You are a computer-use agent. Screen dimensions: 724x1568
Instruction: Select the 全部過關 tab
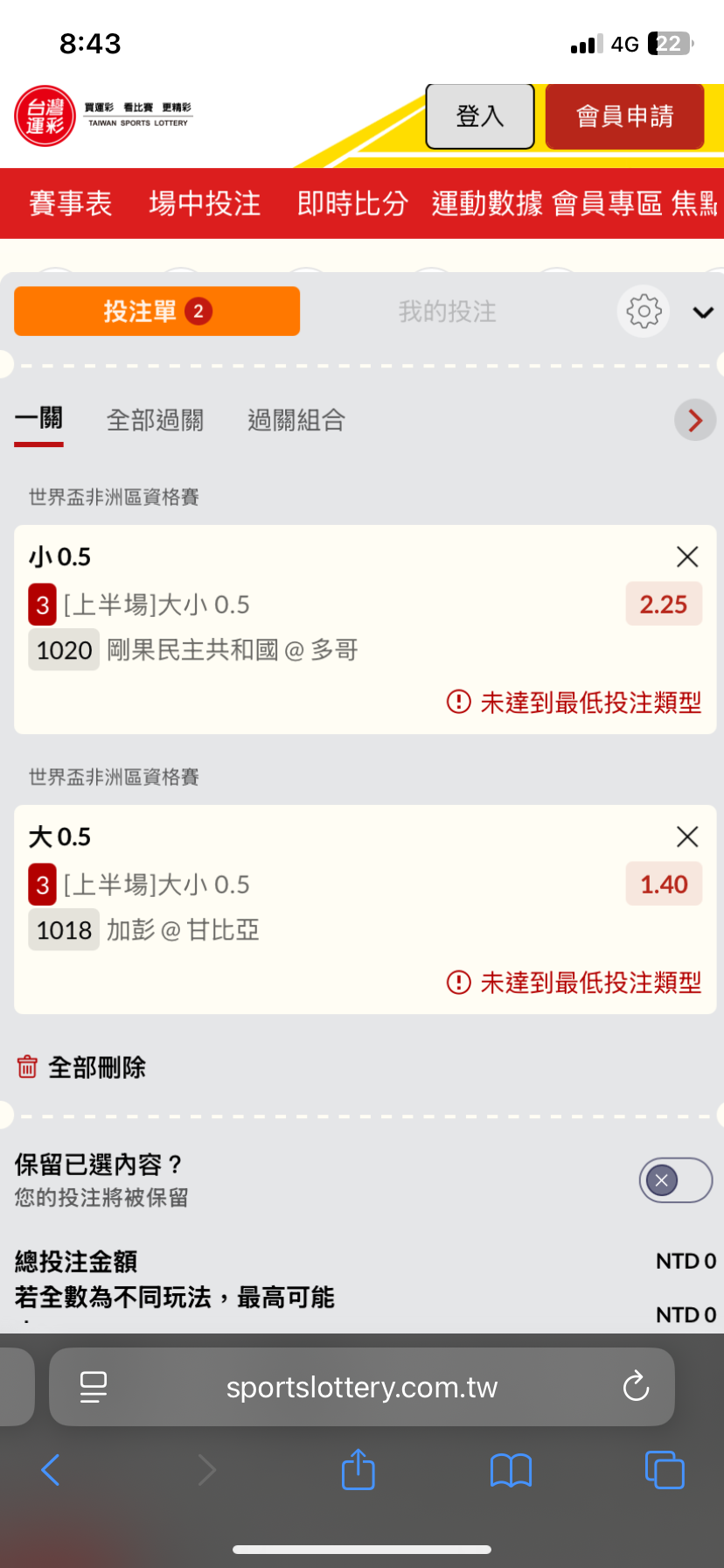pyautogui.click(x=155, y=421)
